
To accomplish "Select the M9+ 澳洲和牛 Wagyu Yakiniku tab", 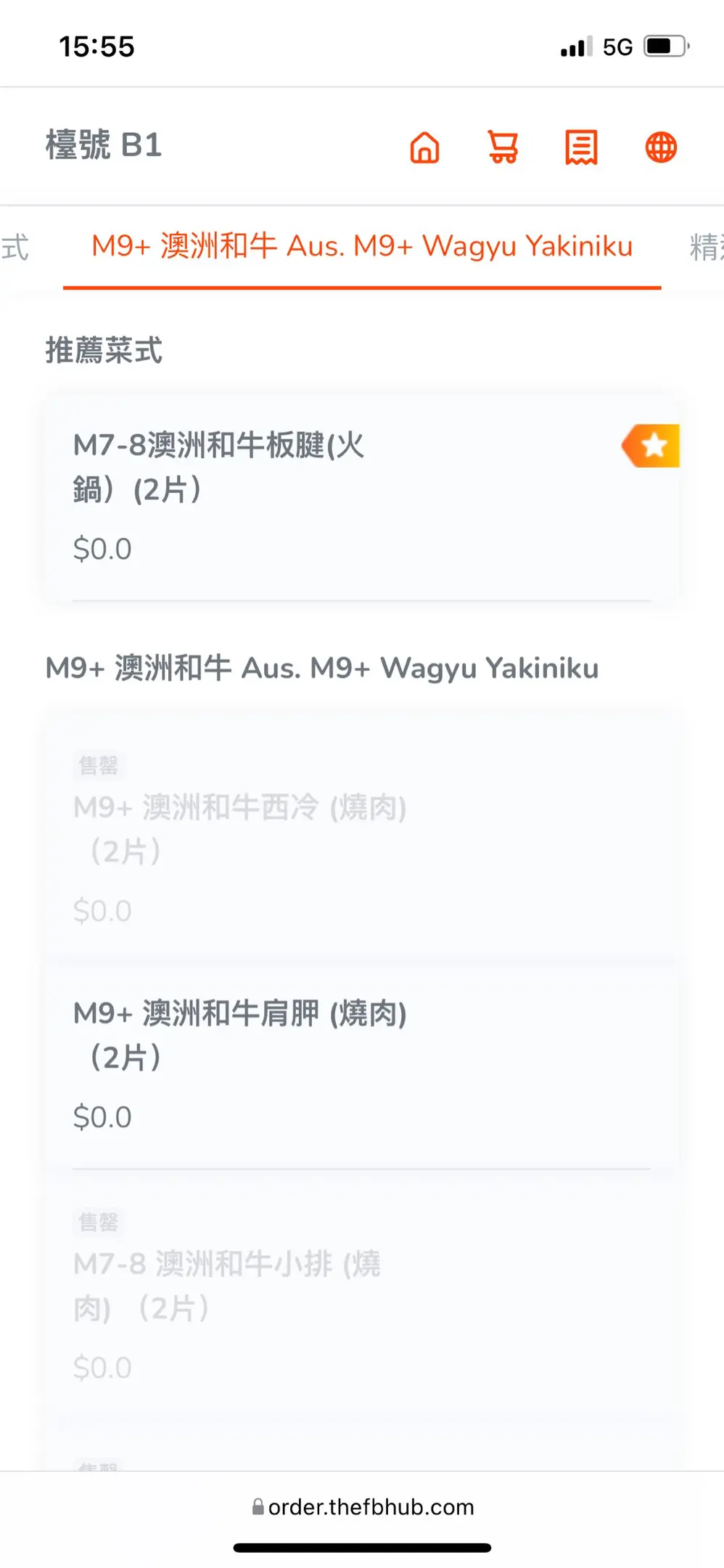I will [x=362, y=247].
